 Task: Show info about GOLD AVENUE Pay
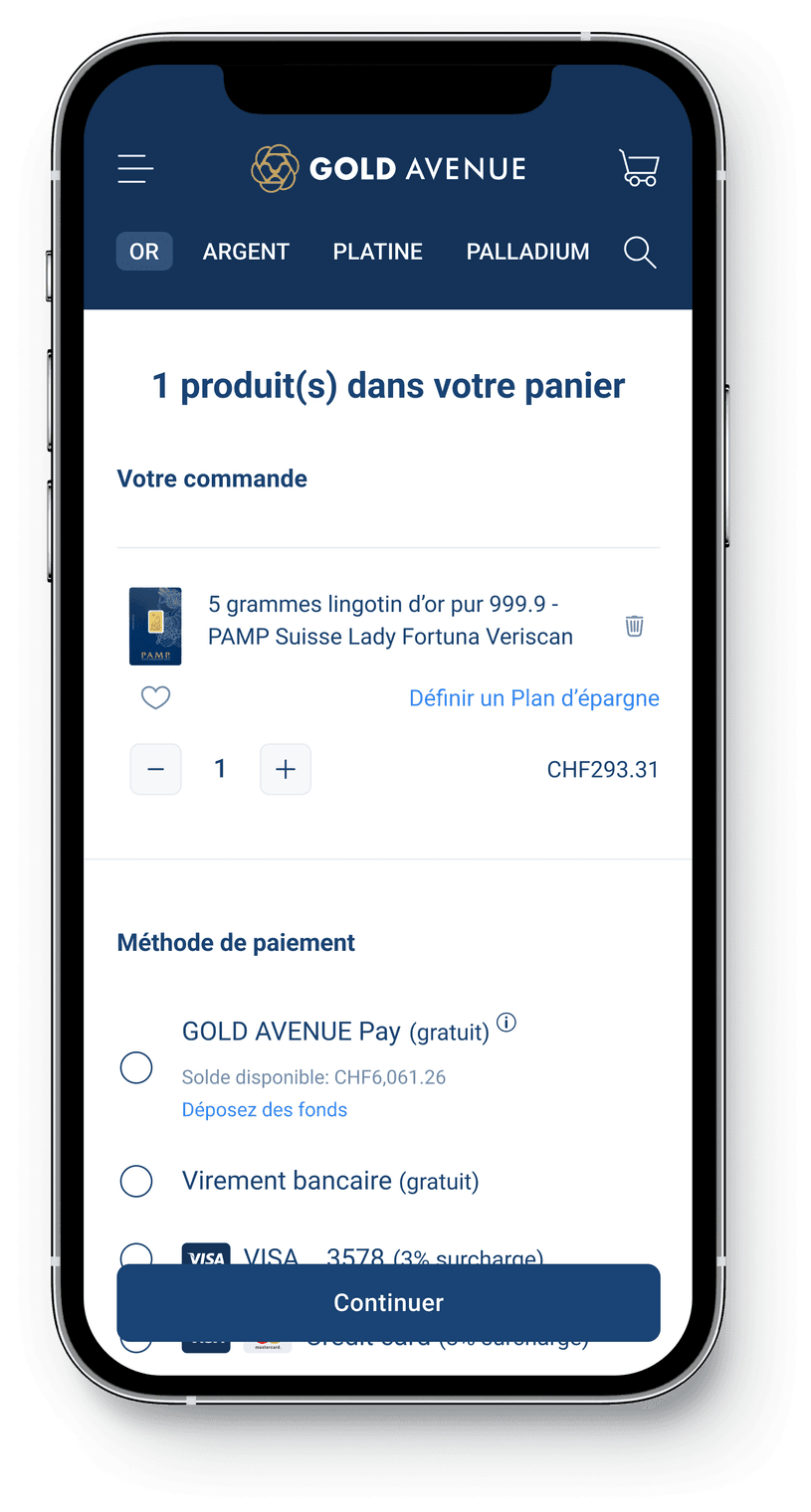tap(507, 1023)
